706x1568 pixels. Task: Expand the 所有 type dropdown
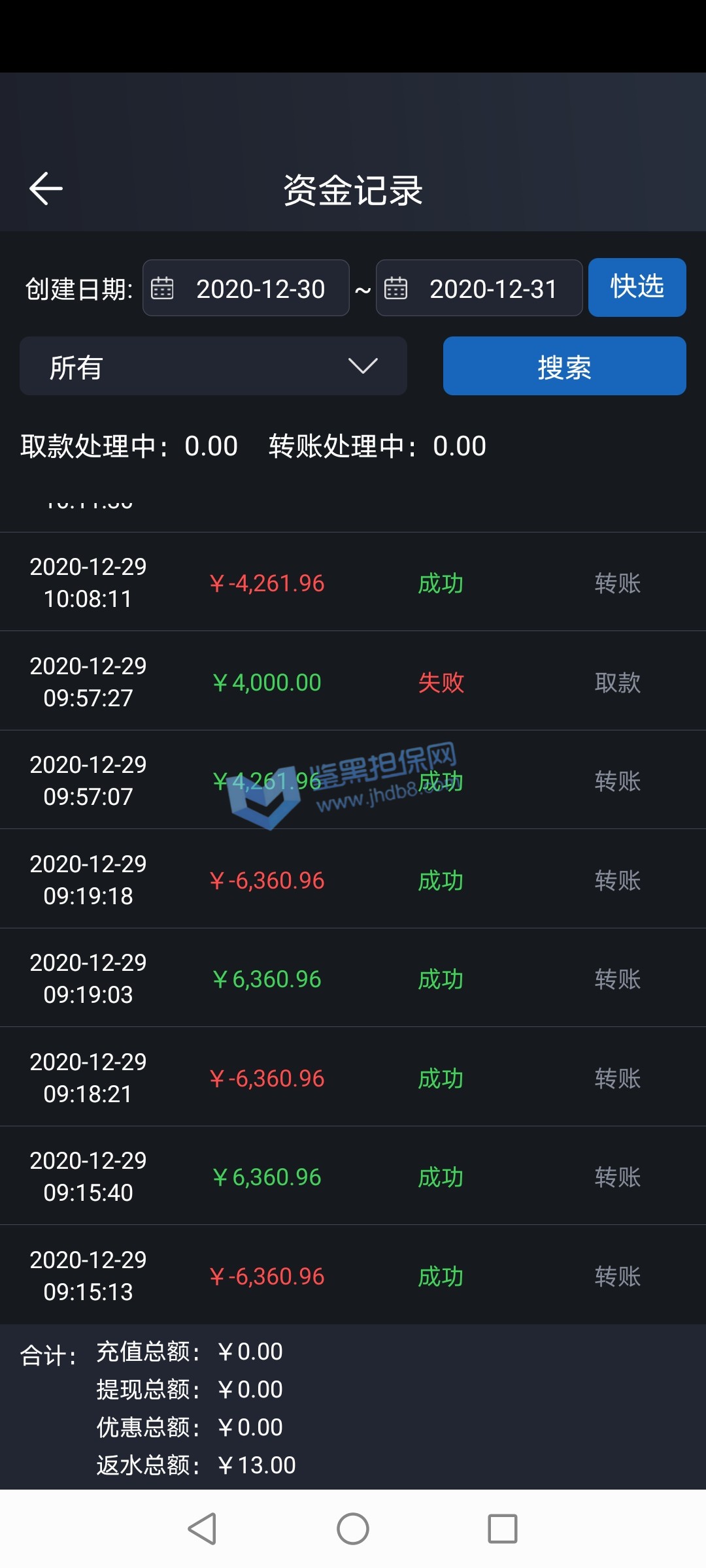point(213,366)
